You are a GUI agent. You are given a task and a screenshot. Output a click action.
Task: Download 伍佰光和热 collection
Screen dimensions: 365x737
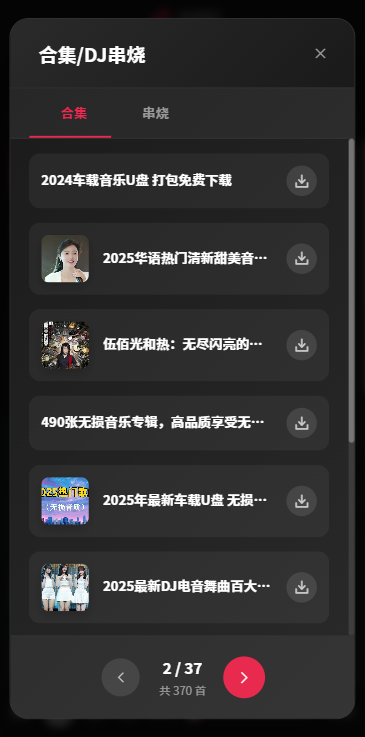302,345
